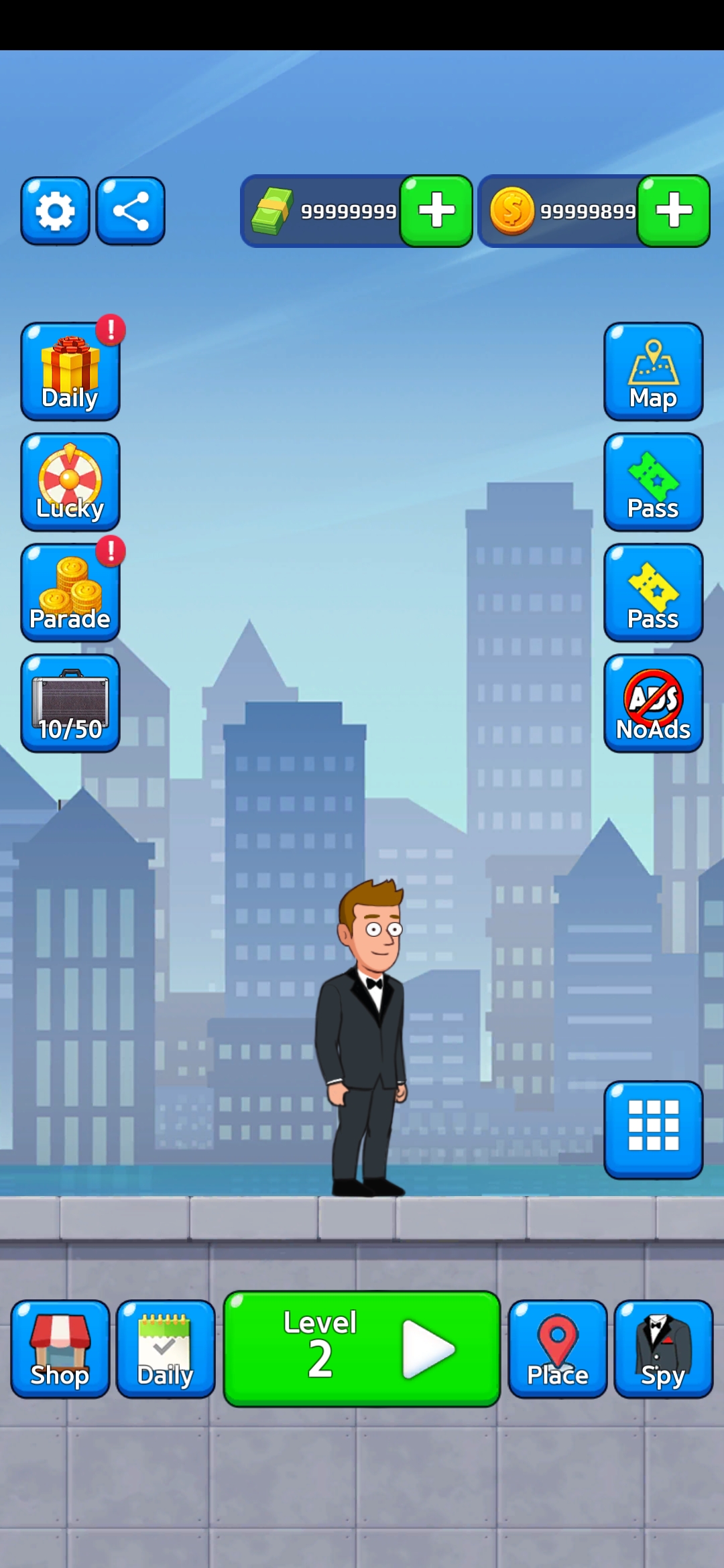Add more gold coins with the plus button
Image resolution: width=724 pixels, height=1568 pixels.
point(673,211)
